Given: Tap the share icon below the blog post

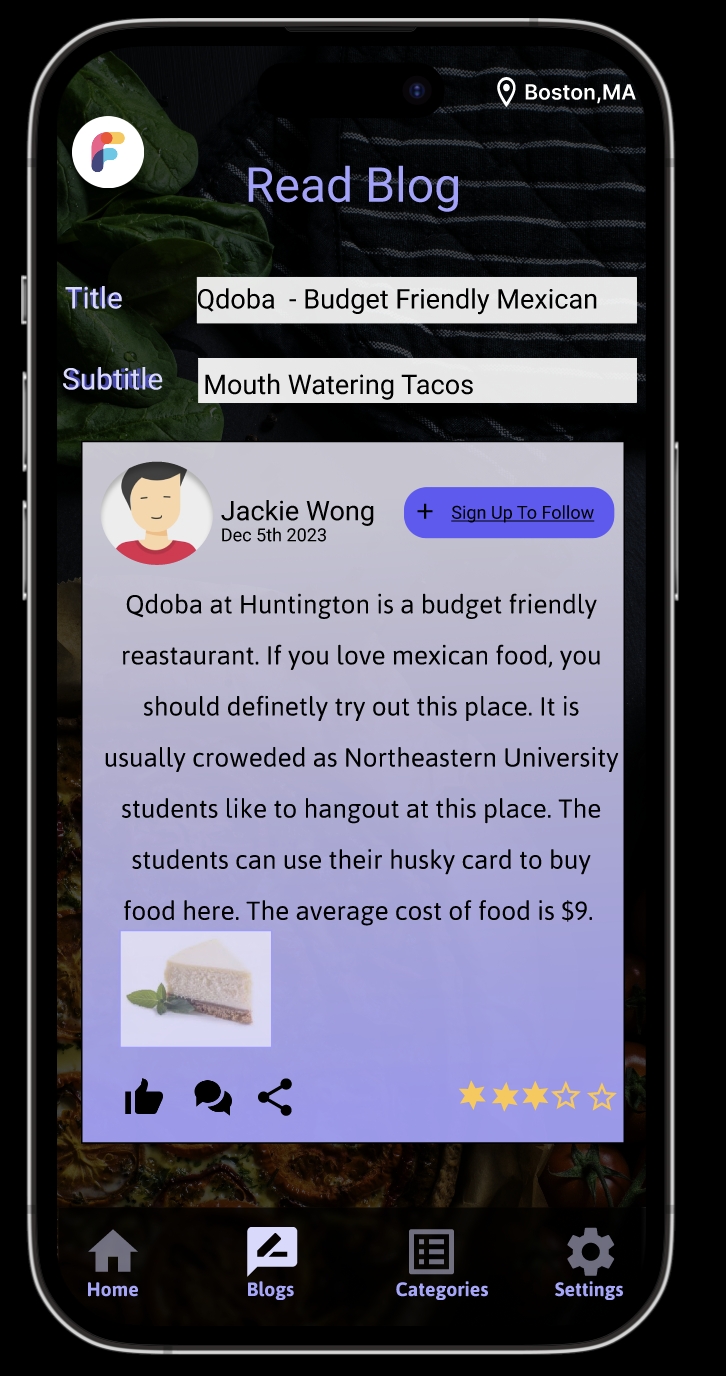Looking at the screenshot, I should pos(274,1097).
